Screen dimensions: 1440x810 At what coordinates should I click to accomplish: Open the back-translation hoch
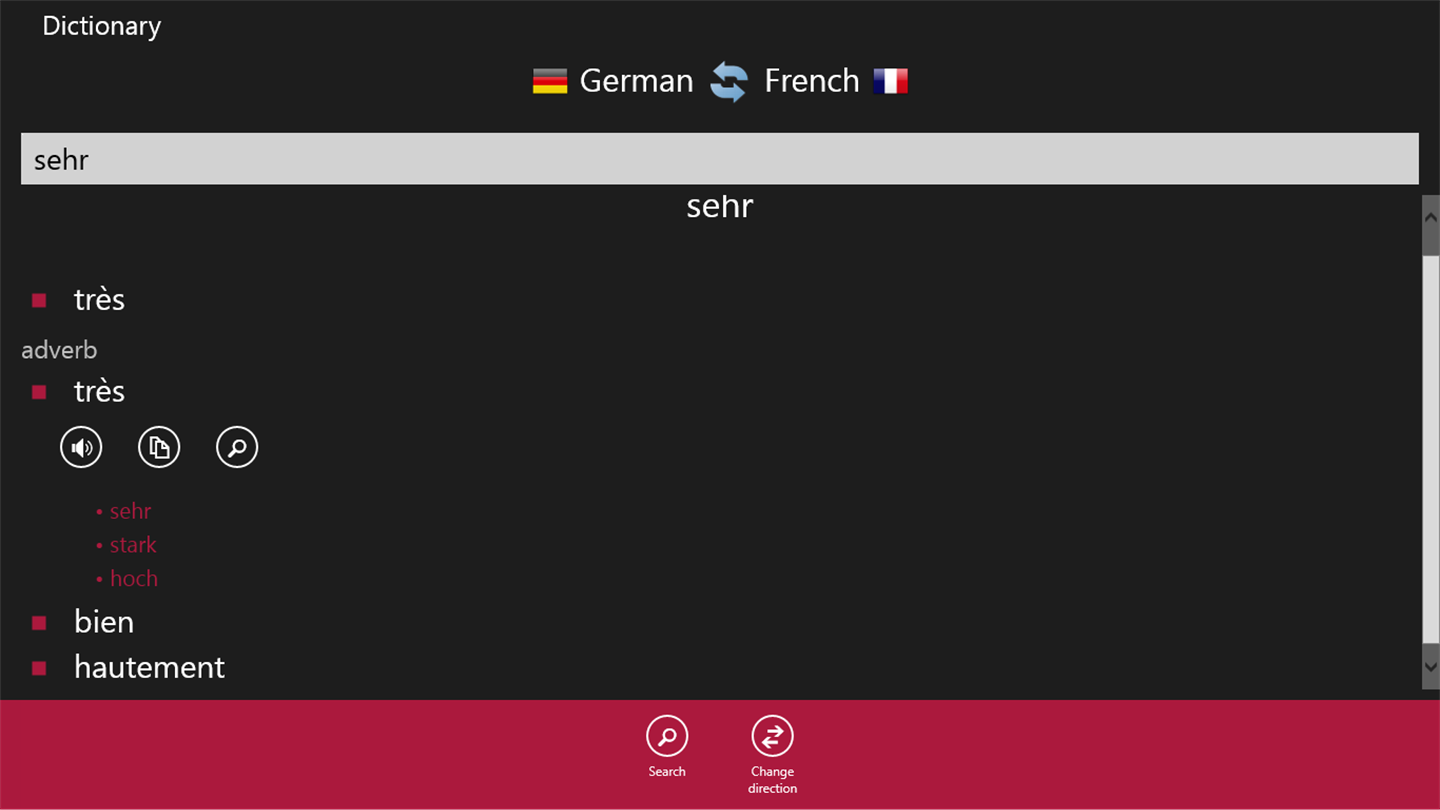pyautogui.click(x=133, y=579)
